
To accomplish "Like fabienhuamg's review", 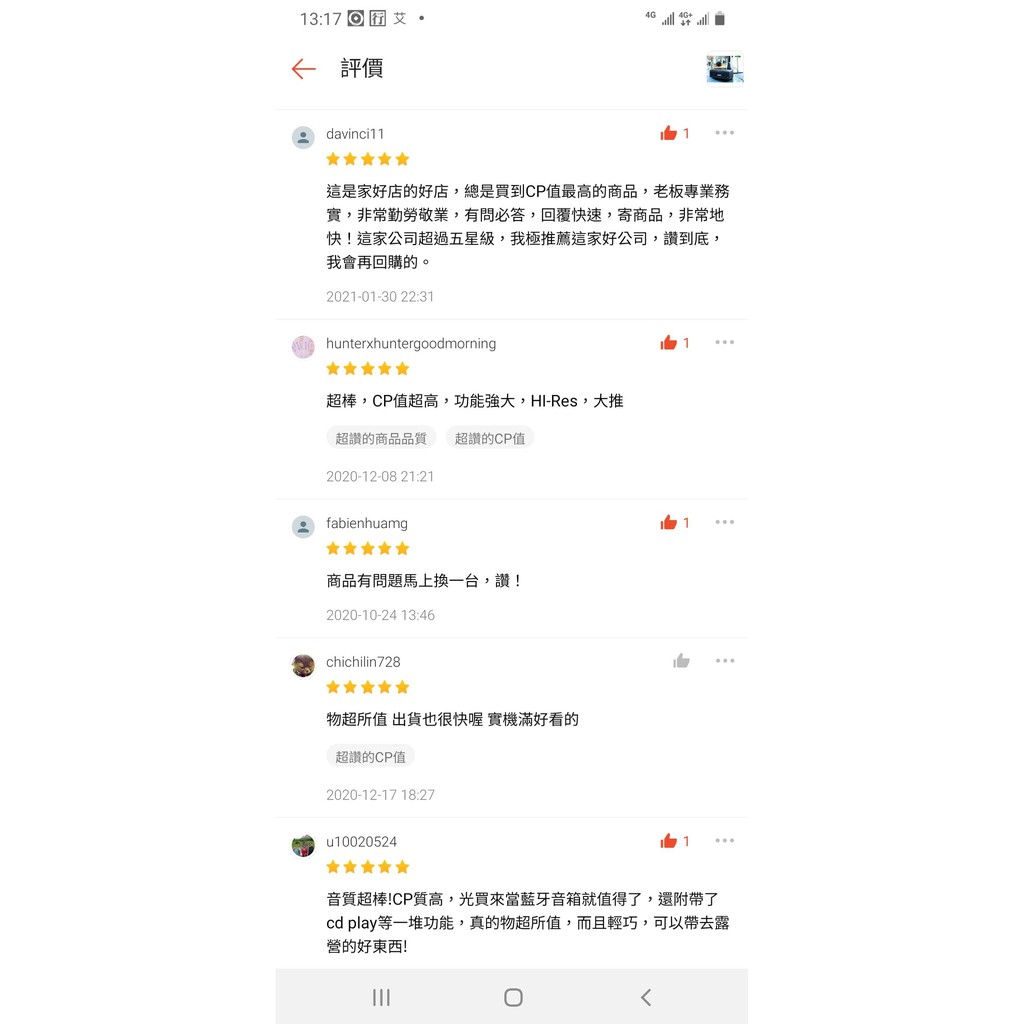I will pyautogui.click(x=668, y=522).
